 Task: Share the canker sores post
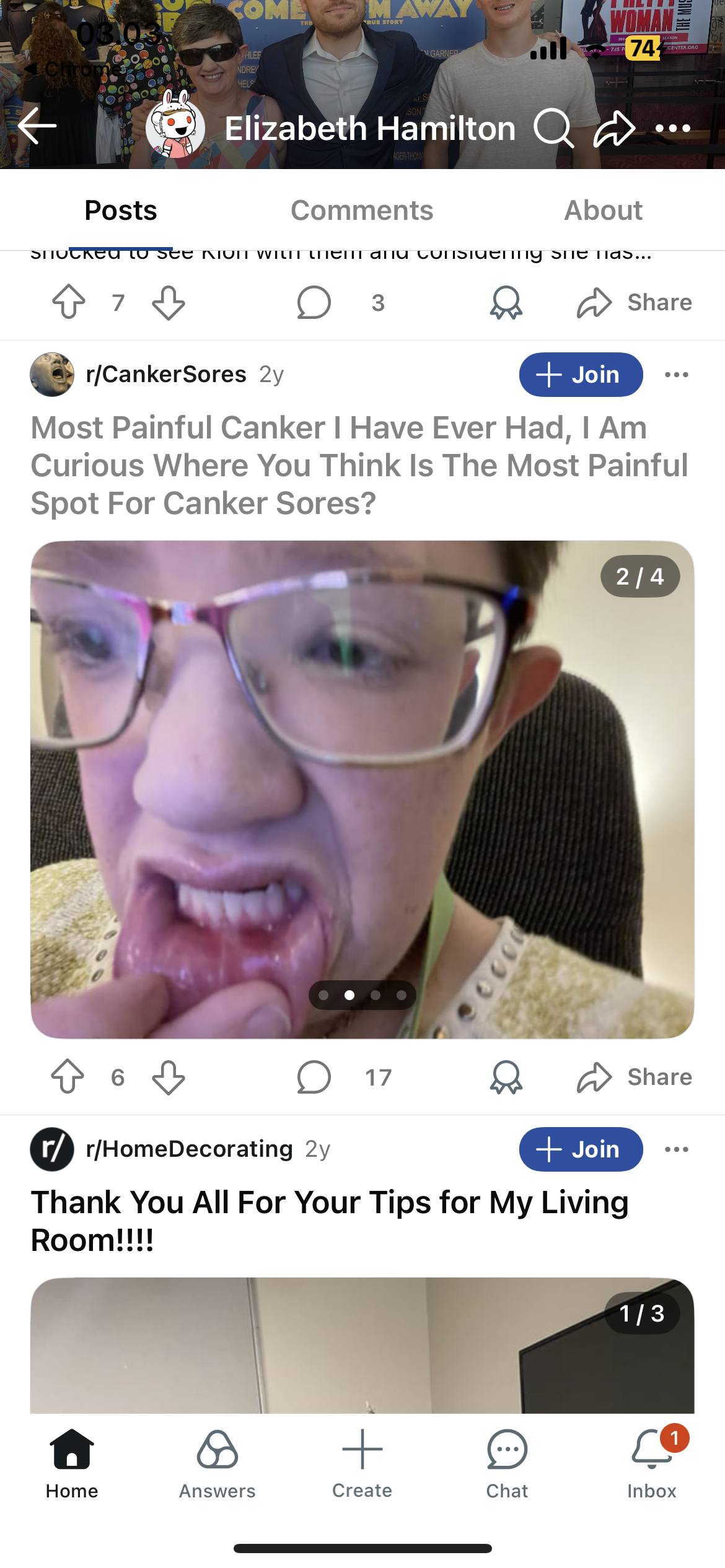point(634,1077)
